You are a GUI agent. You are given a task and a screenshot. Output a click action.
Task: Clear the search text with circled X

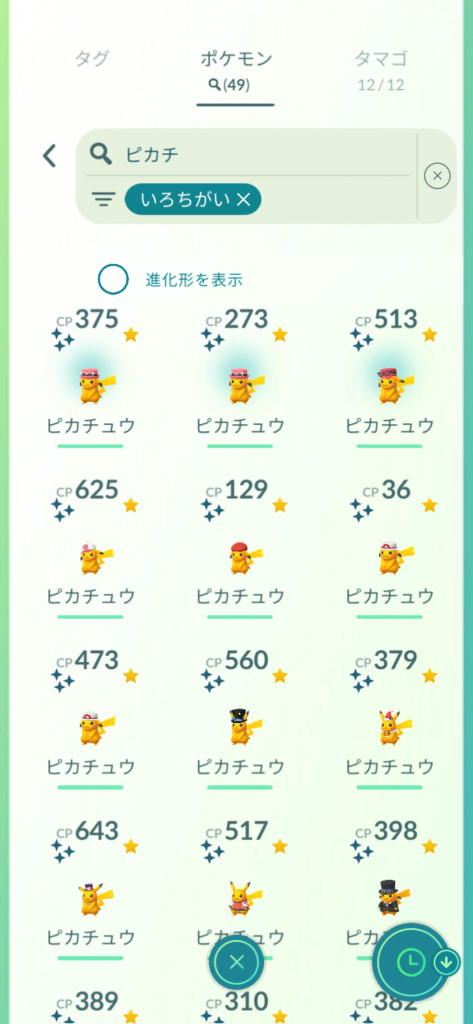pos(437,176)
